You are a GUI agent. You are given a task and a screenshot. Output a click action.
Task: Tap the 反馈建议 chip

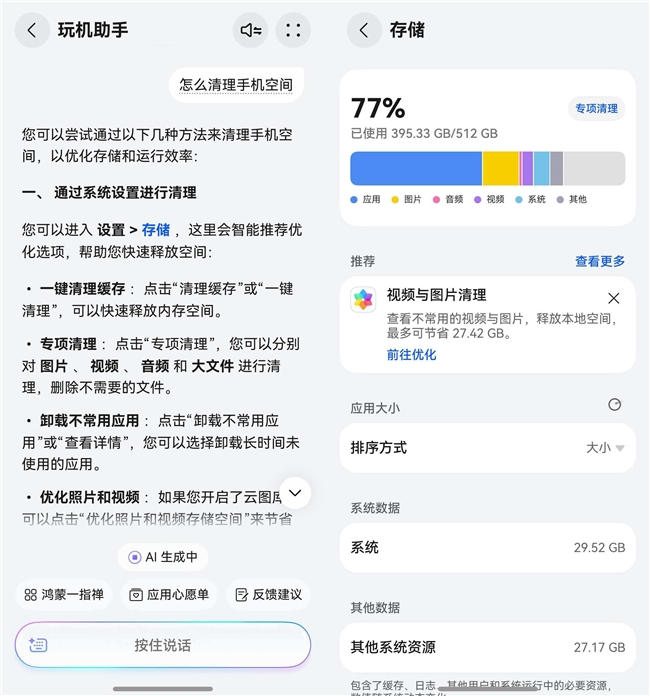(x=268, y=594)
